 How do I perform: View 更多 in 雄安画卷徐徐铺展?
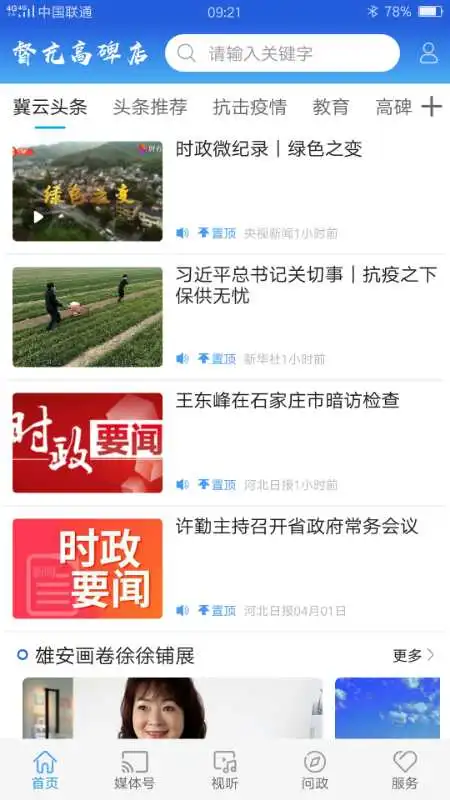point(413,655)
